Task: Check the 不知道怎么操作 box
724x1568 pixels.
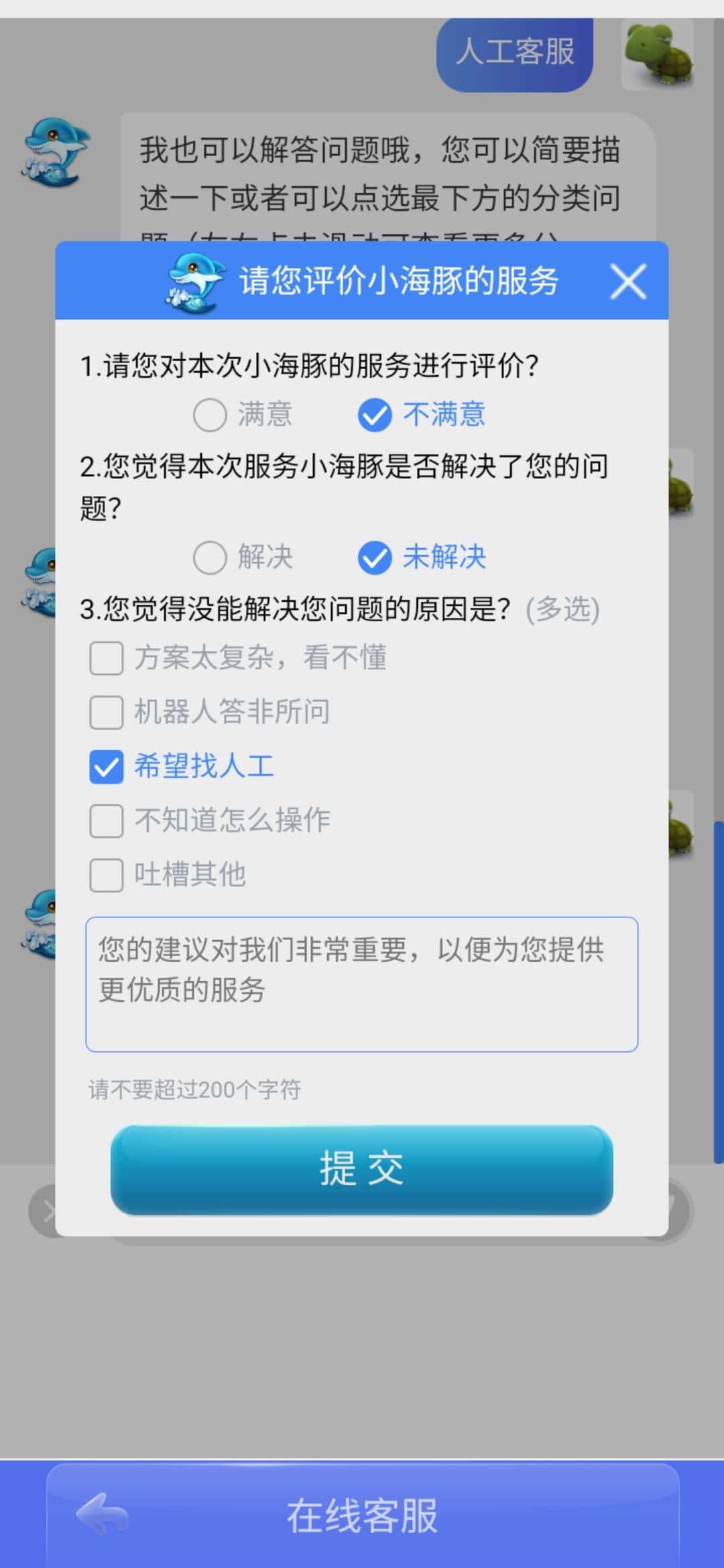Action: point(105,820)
